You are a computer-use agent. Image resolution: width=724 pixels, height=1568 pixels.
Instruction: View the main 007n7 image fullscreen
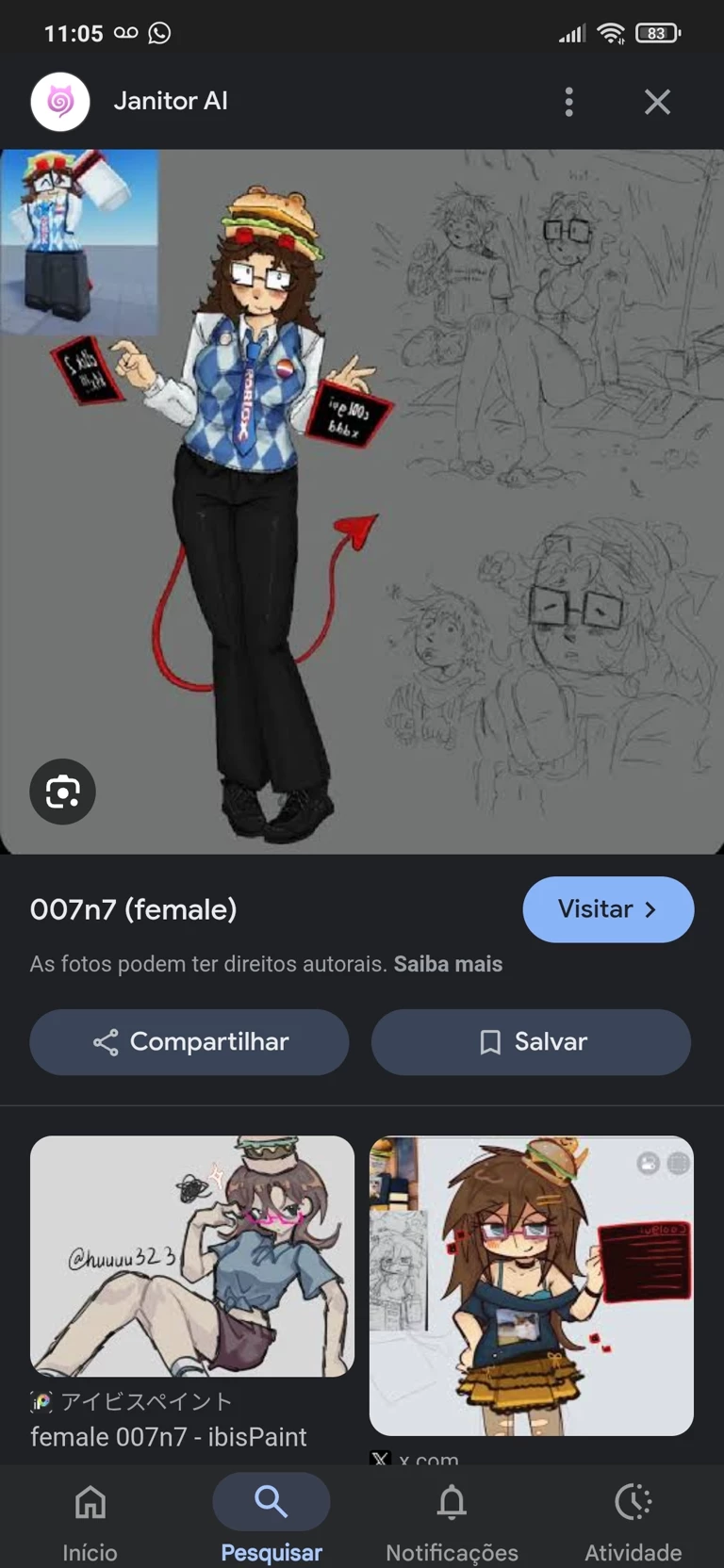click(362, 501)
